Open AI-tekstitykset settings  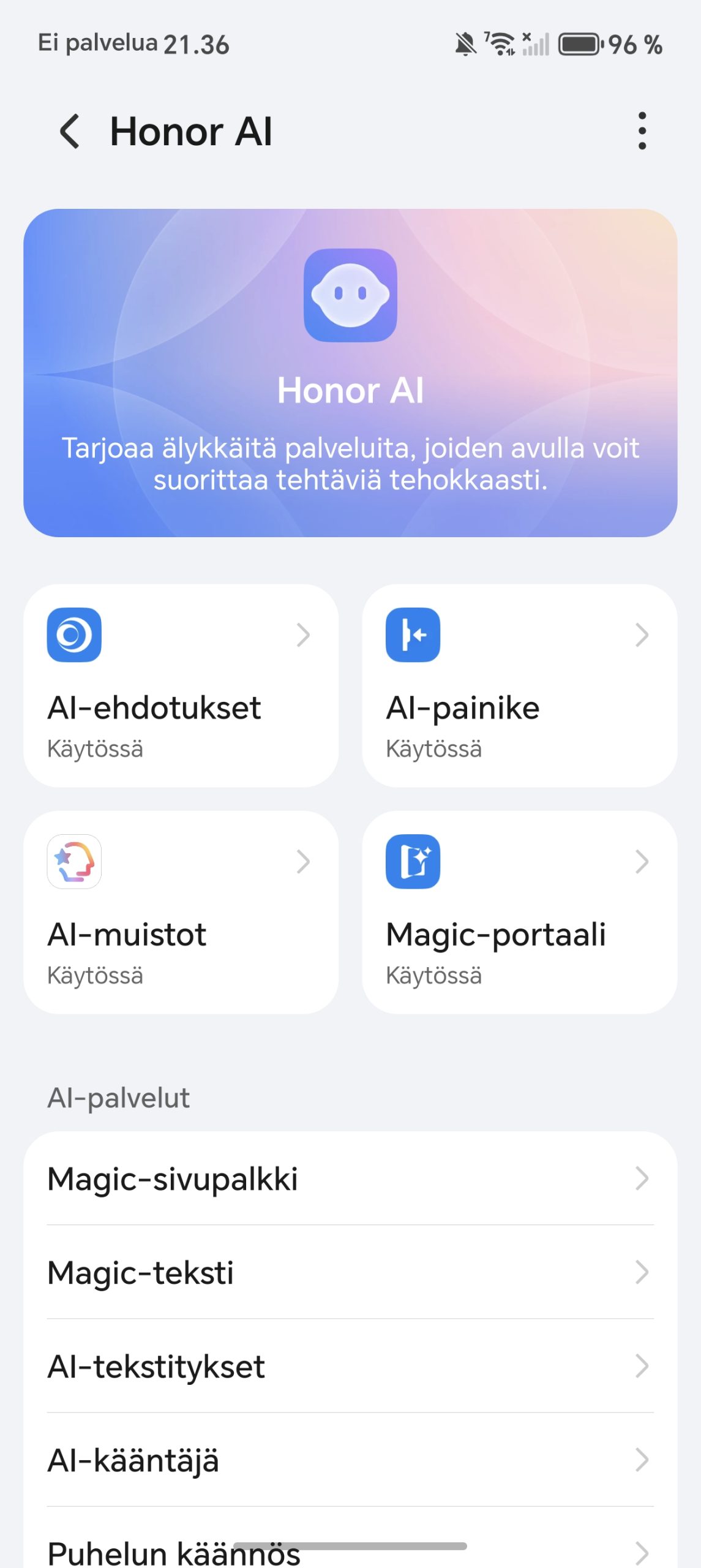[350, 1366]
